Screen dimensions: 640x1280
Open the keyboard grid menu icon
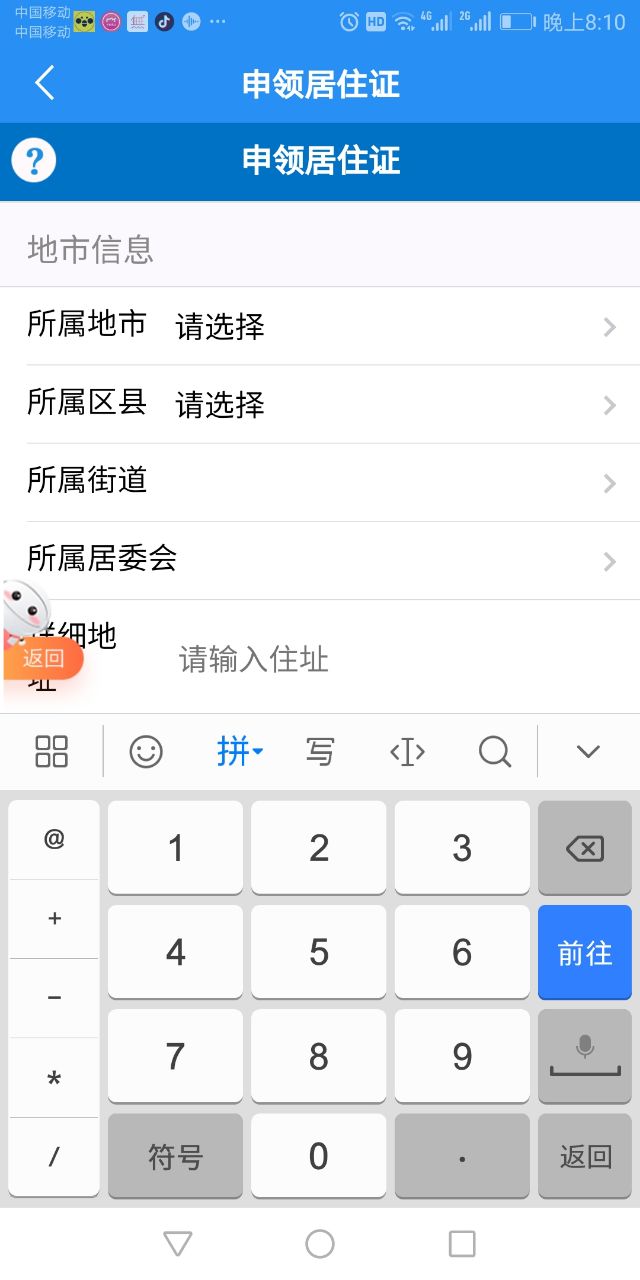click(x=51, y=751)
